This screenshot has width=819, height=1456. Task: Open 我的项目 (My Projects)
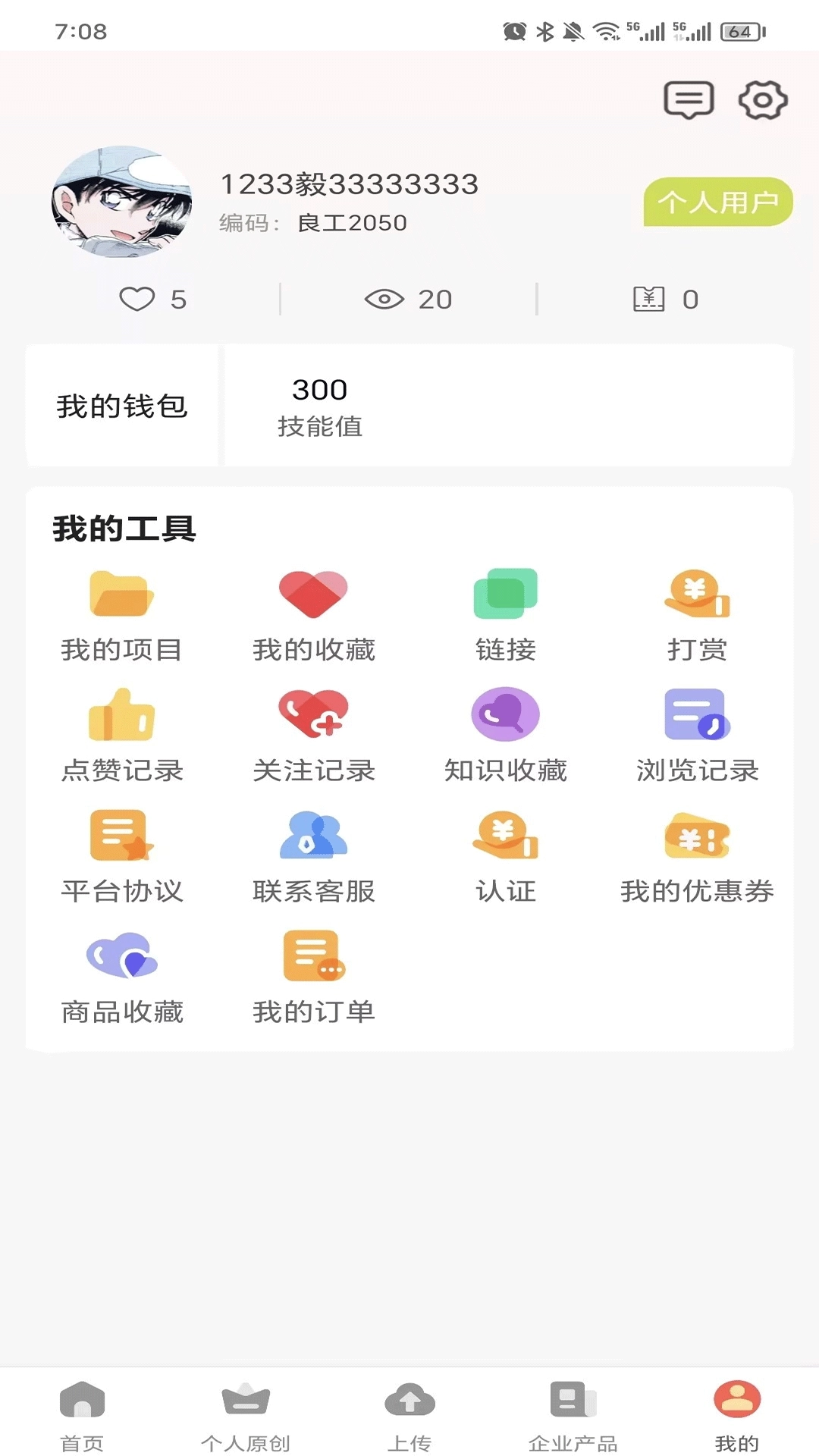point(122,614)
